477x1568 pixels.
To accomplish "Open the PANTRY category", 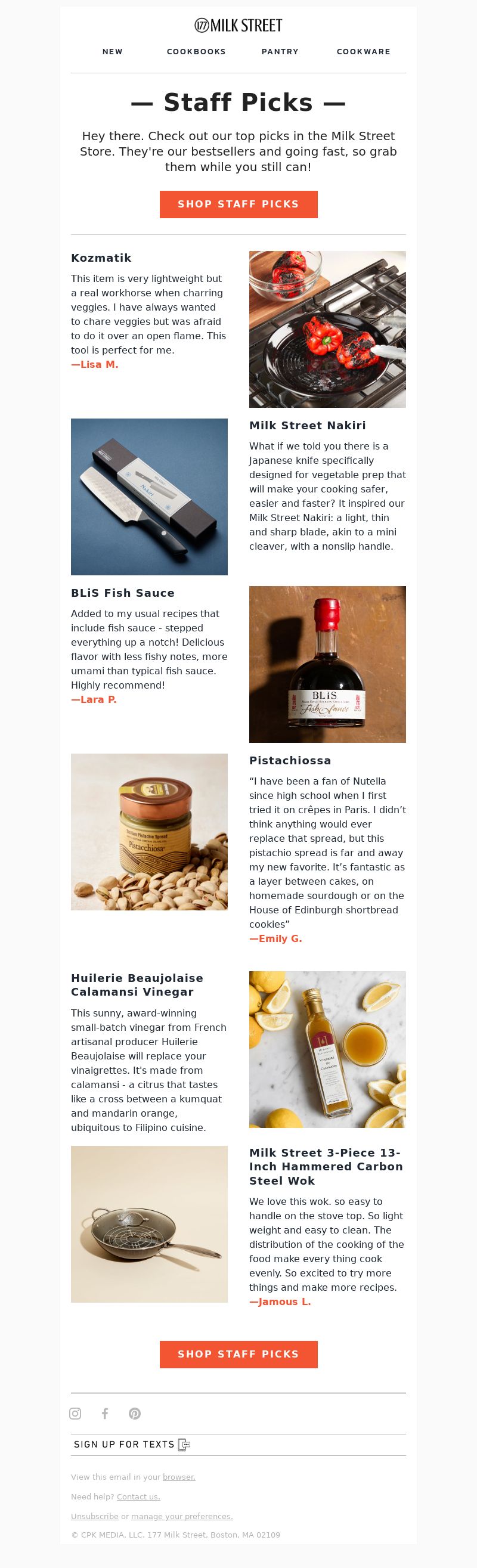I will [x=280, y=52].
